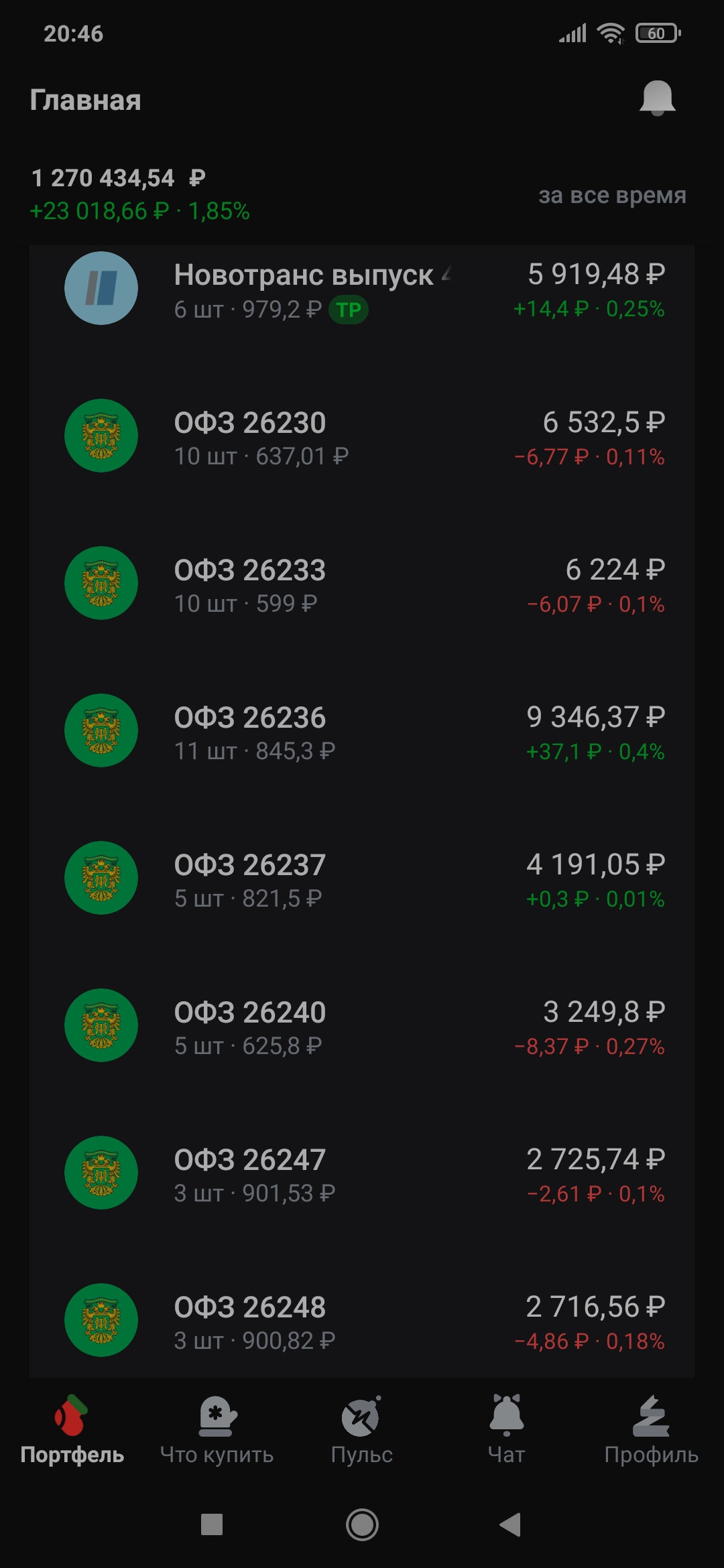Switch to the Пульс tab

362,1429
